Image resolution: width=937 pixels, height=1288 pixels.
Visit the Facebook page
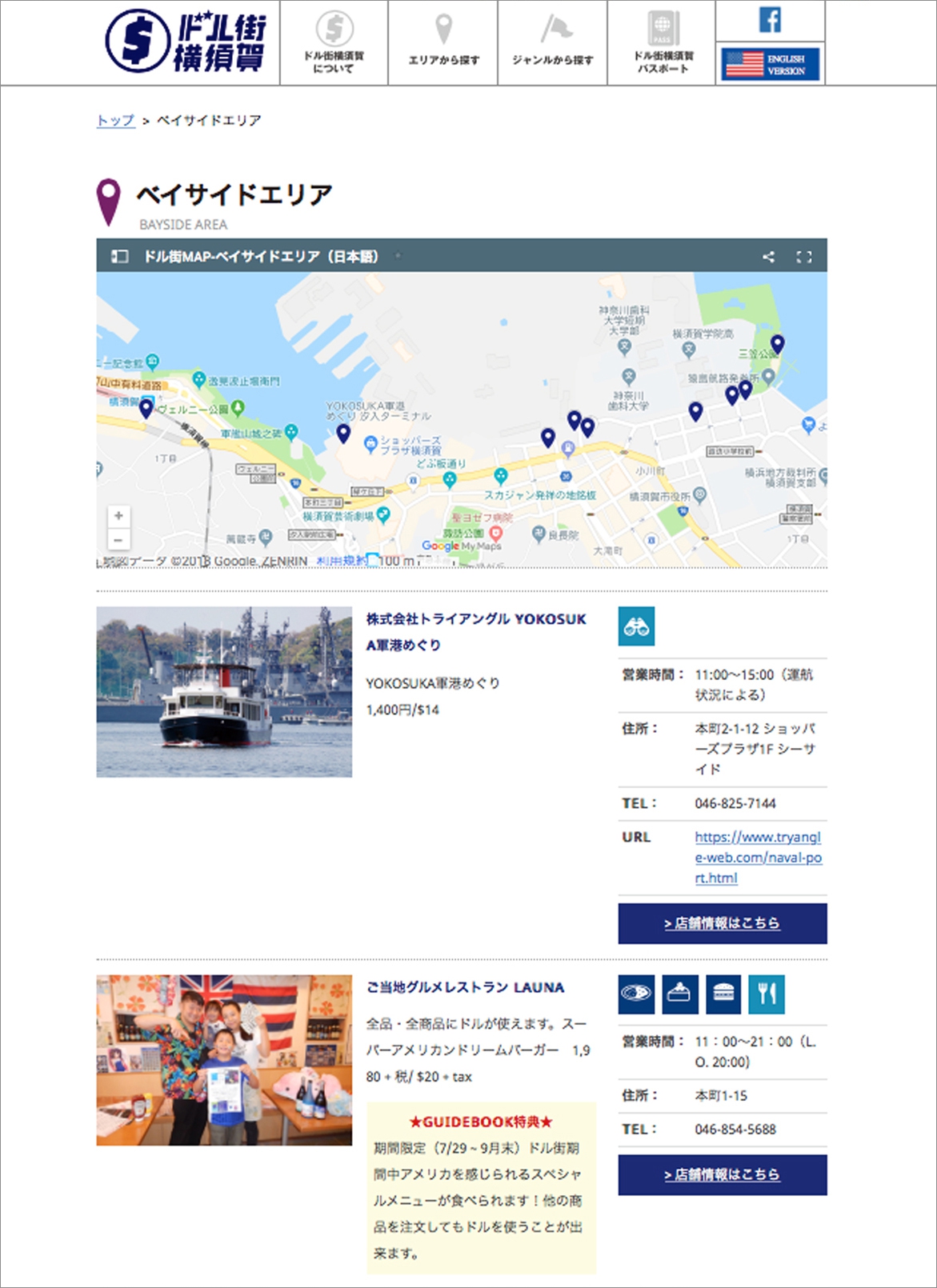pyautogui.click(x=770, y=20)
